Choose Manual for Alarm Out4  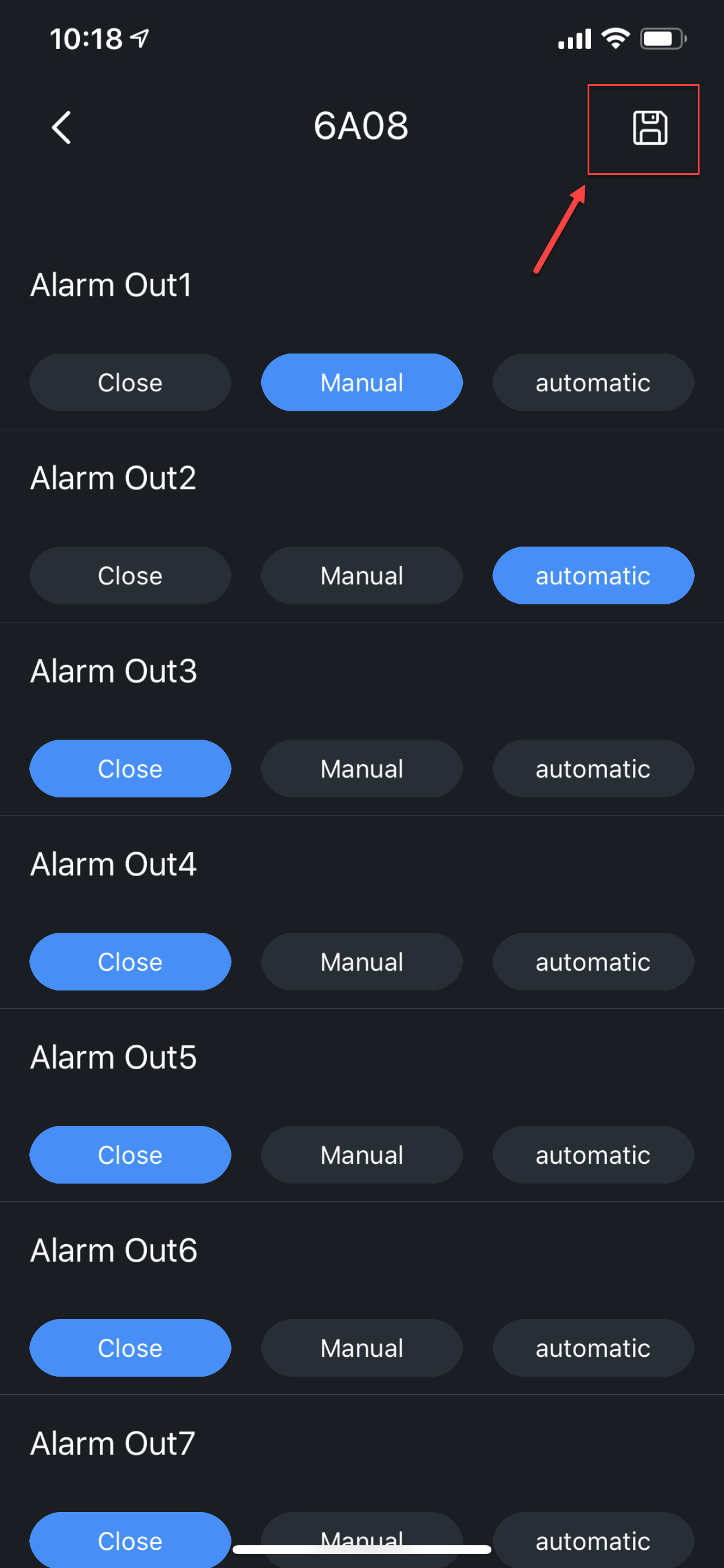click(361, 961)
